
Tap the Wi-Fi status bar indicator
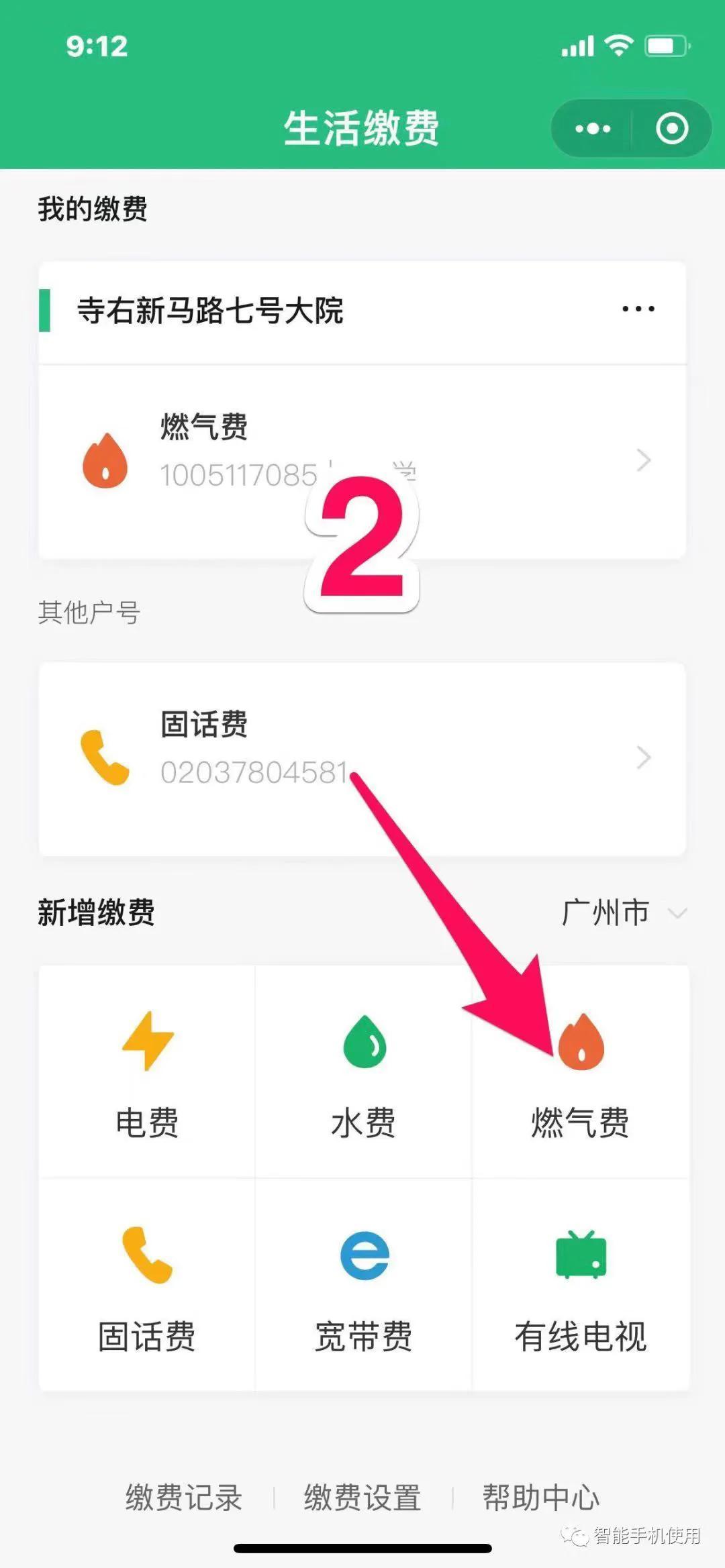(618, 46)
